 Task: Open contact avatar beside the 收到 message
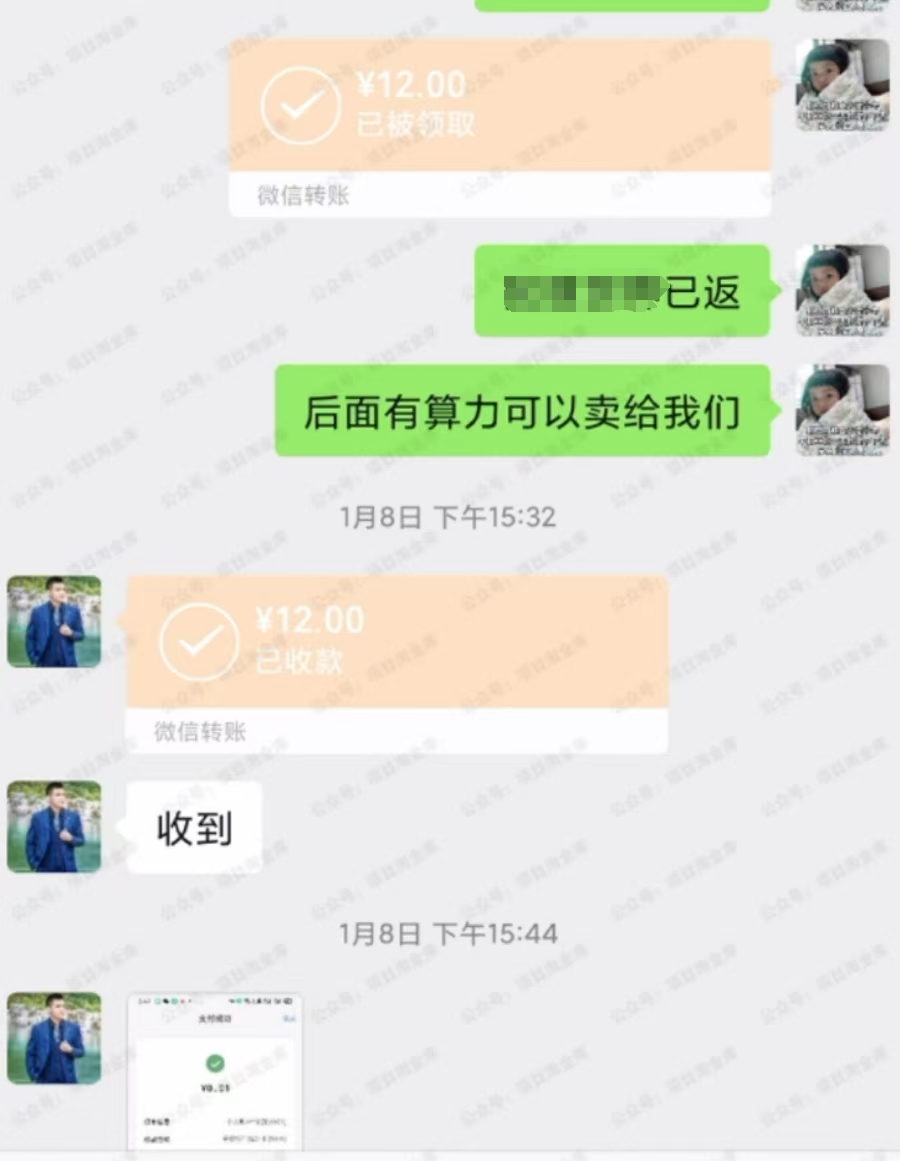(54, 827)
